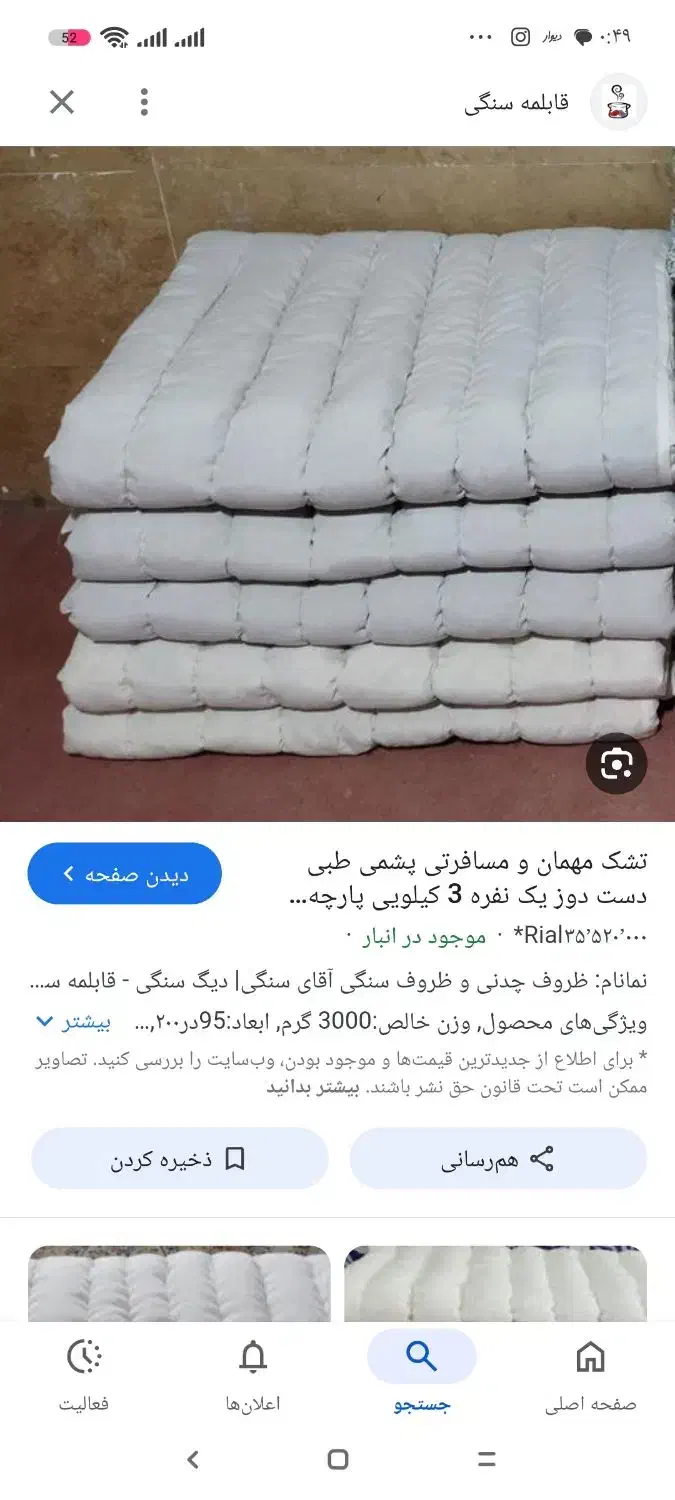
Task: Switch to the صفحه اصلی tab
Action: pyautogui.click(x=590, y=1375)
